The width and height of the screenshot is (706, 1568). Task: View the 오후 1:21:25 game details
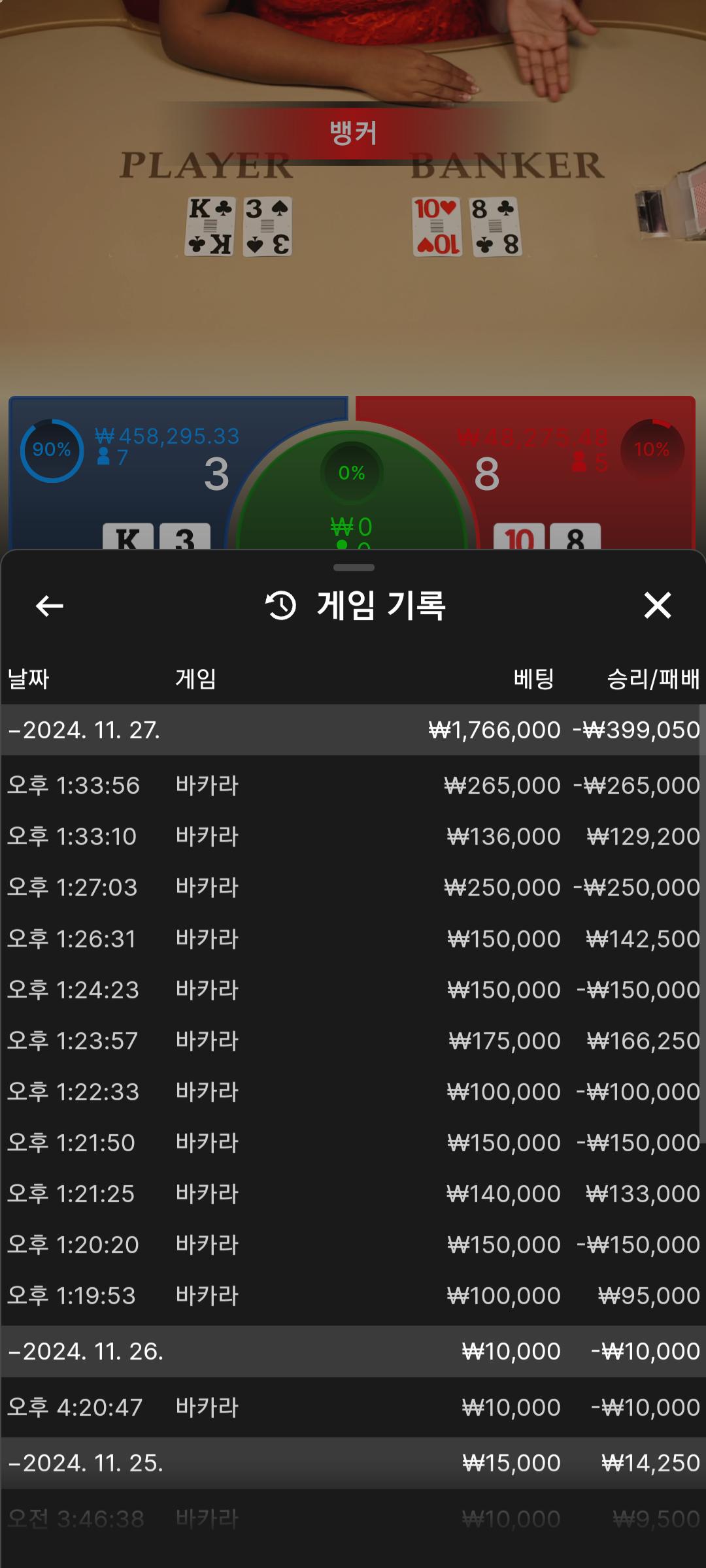[x=353, y=1194]
